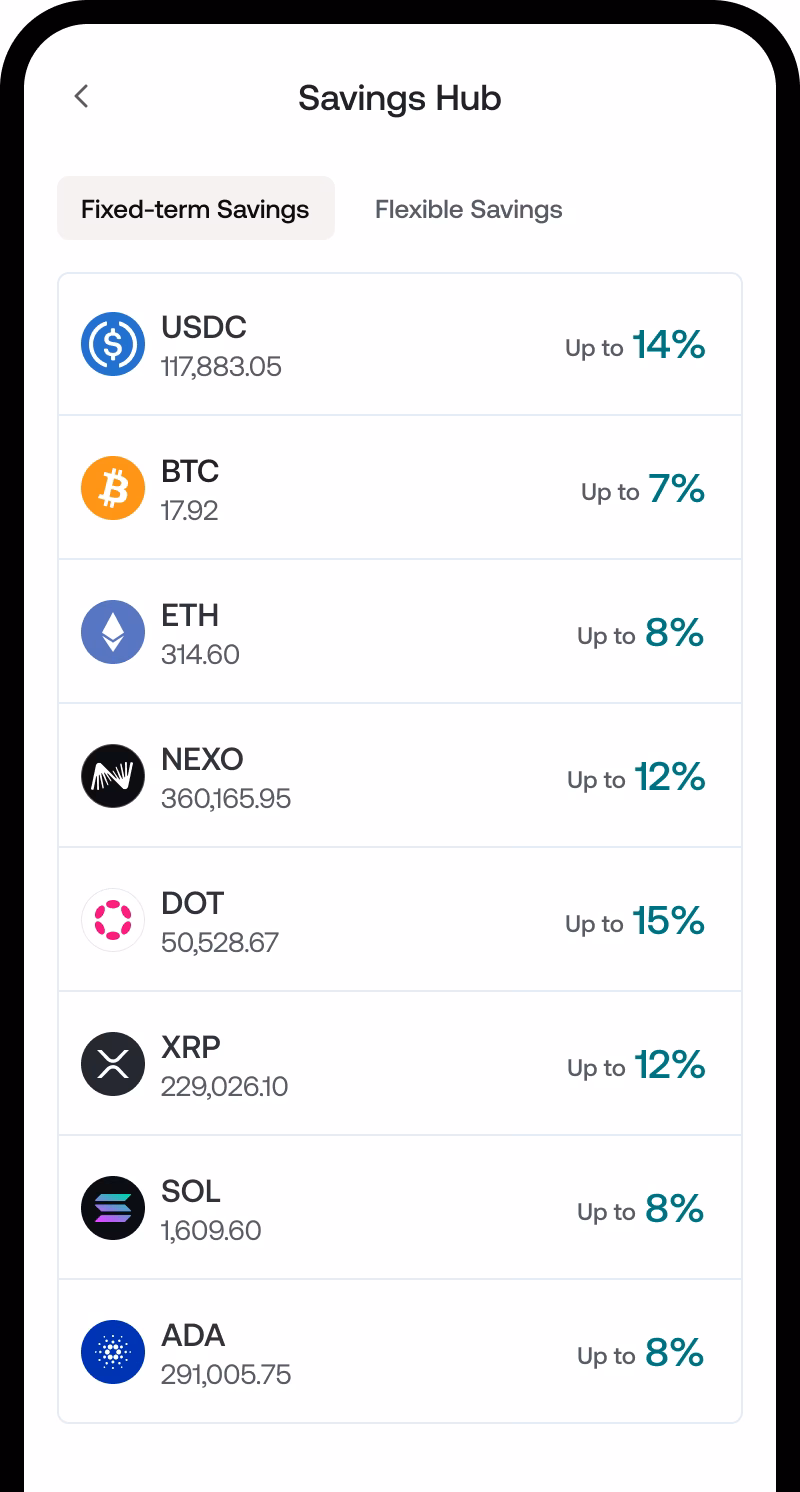
Task: Click the XRP logo icon
Action: [113, 1064]
